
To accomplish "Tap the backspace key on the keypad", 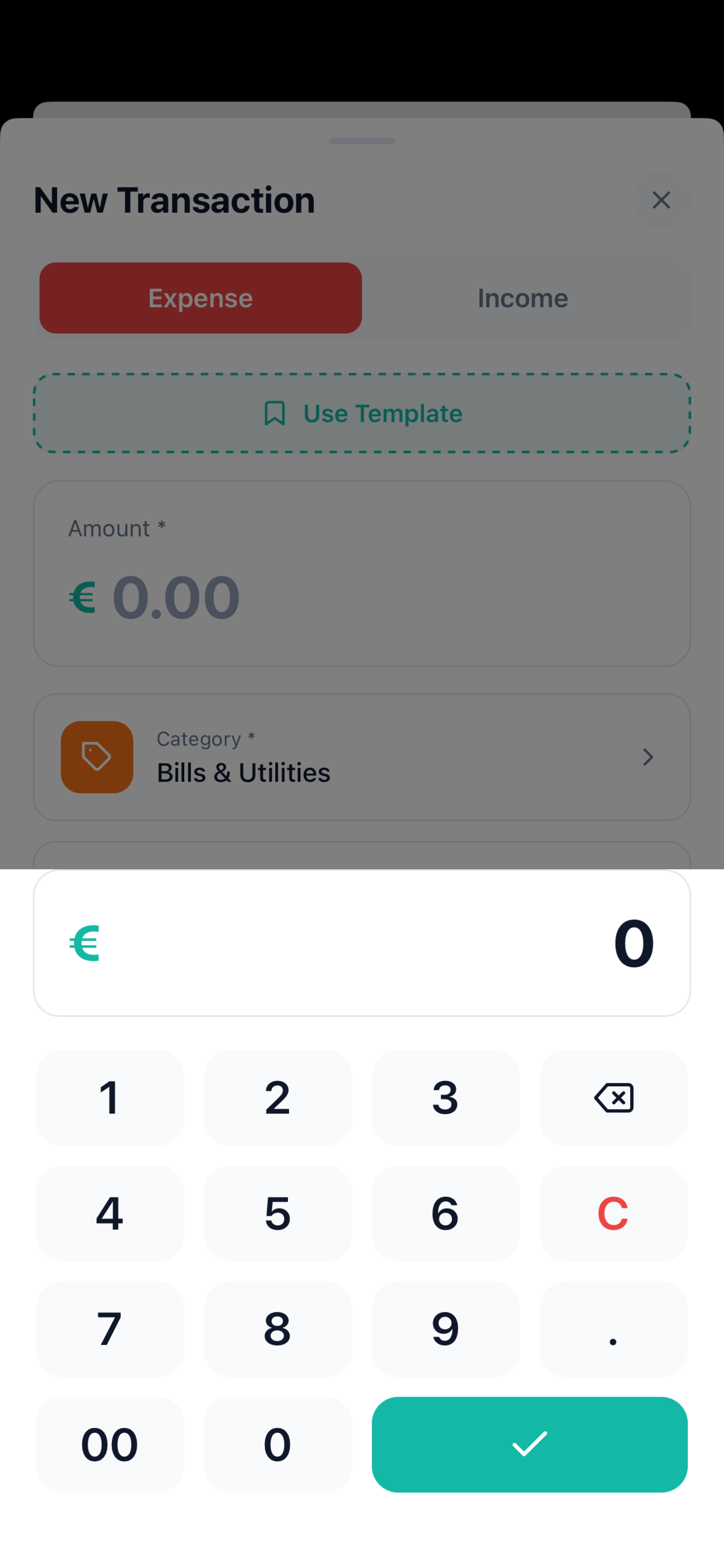I will [x=613, y=1097].
